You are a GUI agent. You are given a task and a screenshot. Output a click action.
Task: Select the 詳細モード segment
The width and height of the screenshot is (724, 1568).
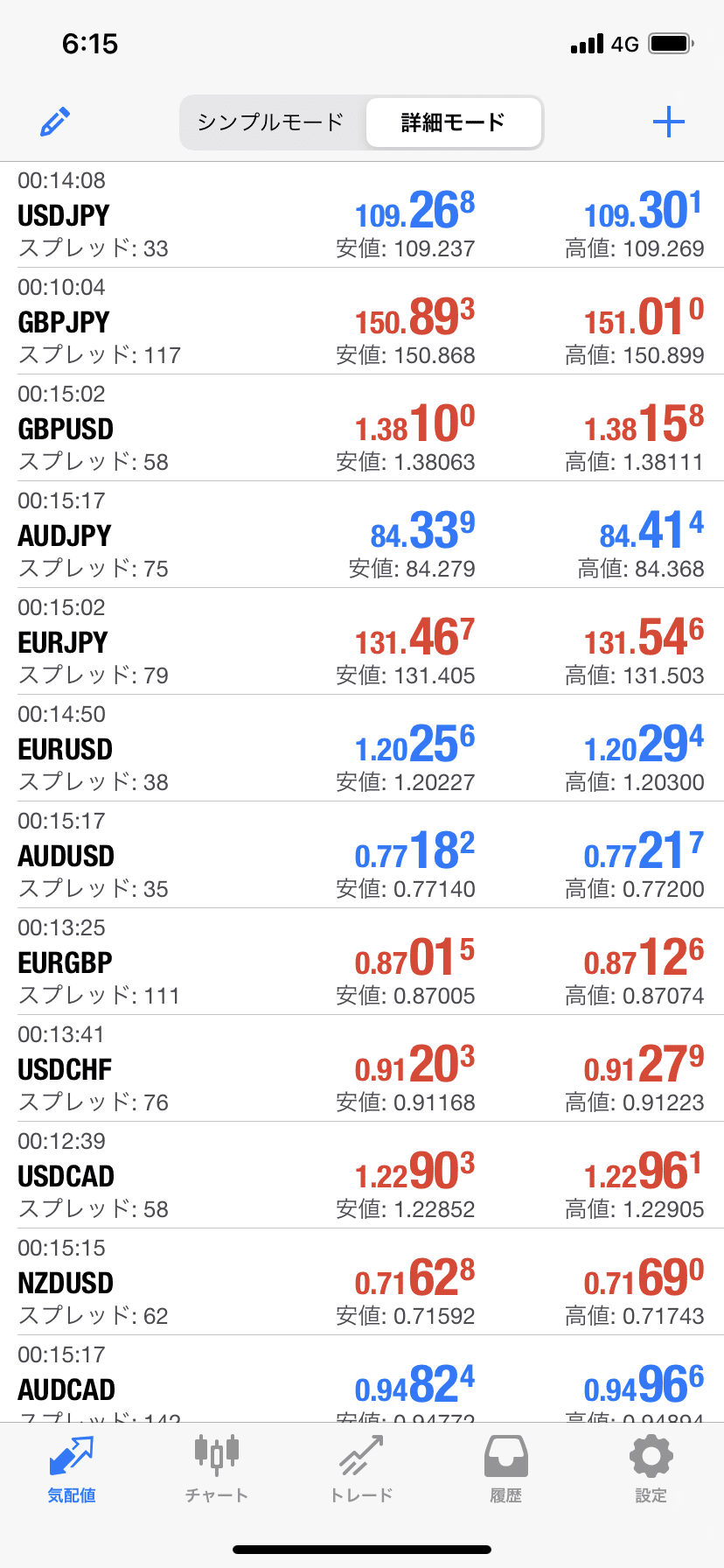click(x=453, y=122)
